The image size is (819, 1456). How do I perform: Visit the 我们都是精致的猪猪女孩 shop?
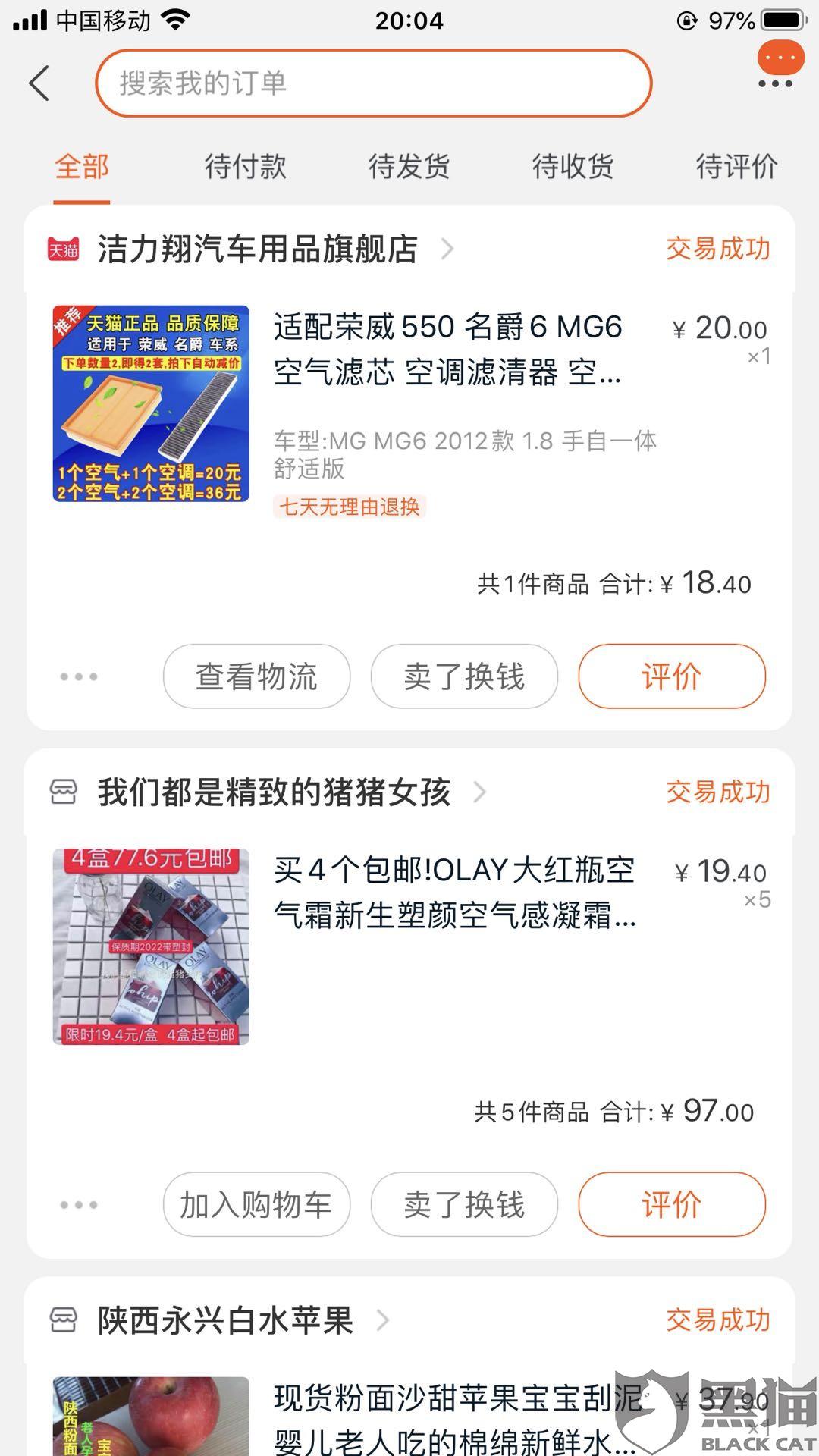[x=275, y=792]
